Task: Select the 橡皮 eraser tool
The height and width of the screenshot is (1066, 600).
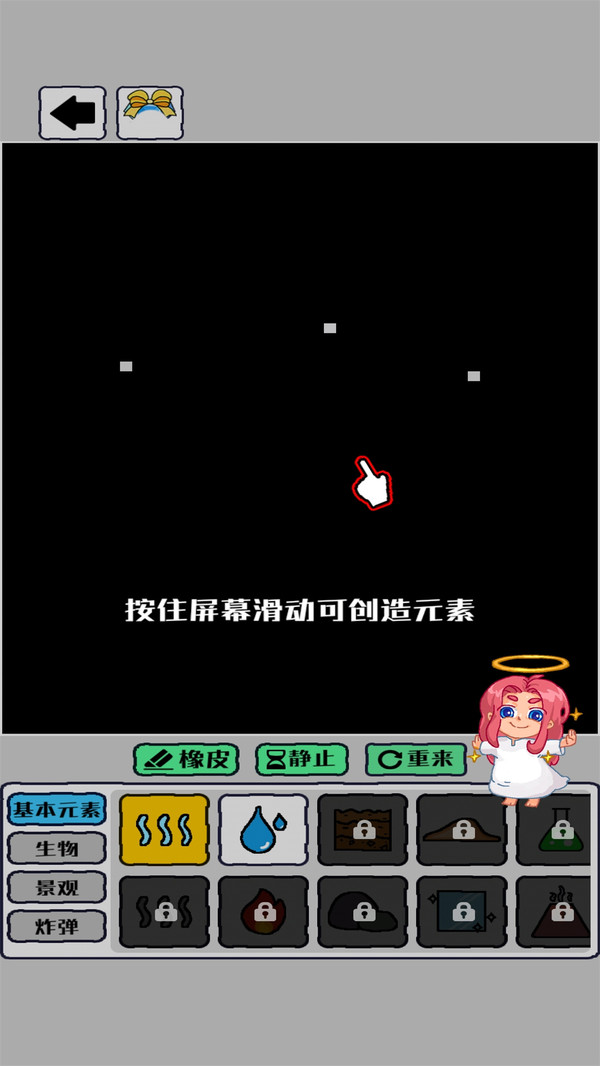Action: point(186,759)
